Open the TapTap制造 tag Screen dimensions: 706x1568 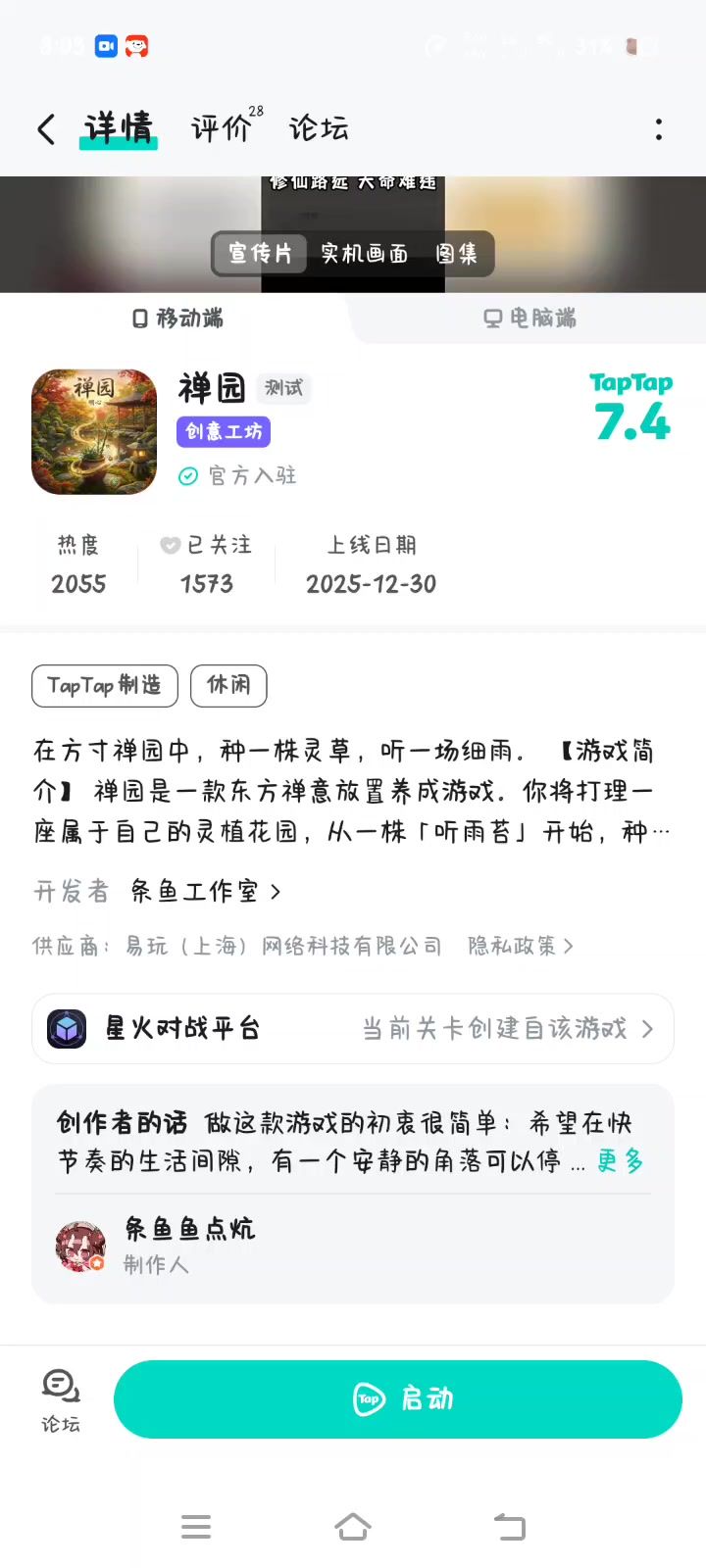pos(105,686)
